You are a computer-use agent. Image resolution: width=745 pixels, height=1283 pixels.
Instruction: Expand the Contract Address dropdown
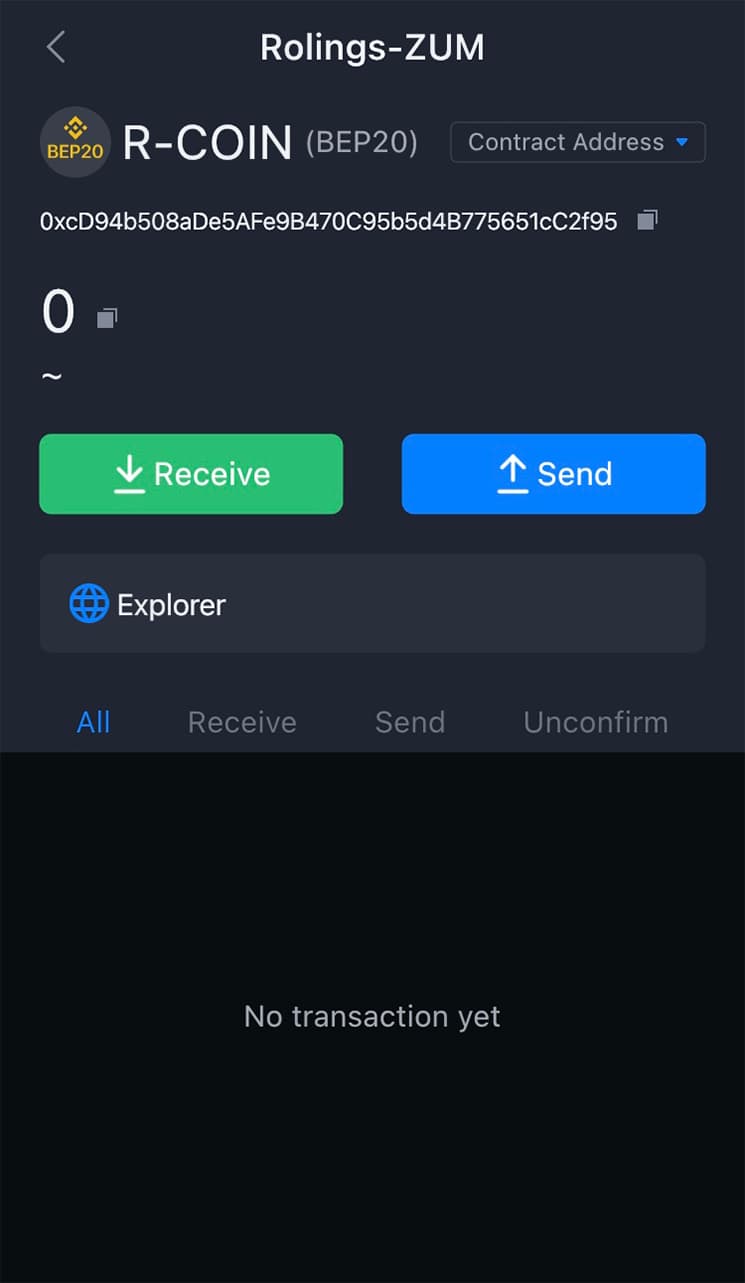(578, 142)
